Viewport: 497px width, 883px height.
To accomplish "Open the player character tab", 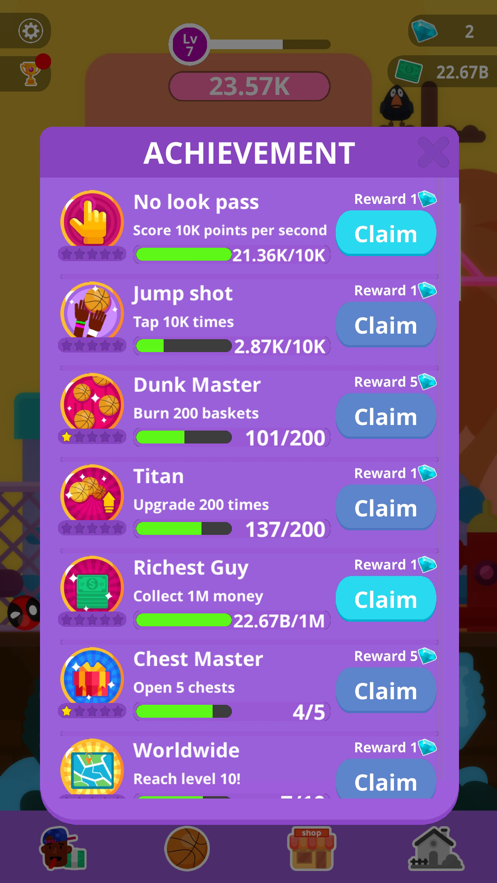I will coord(62,849).
